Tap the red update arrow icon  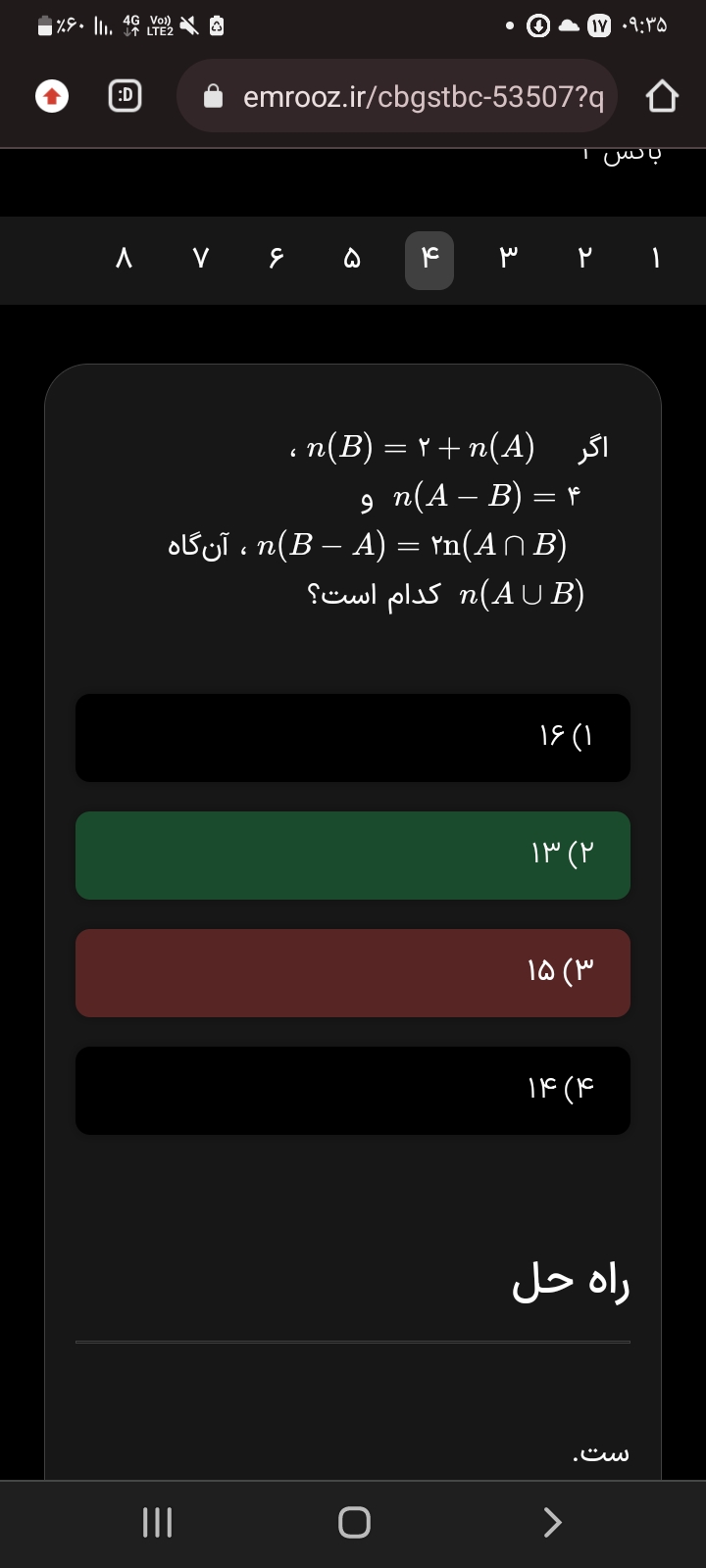[x=52, y=97]
